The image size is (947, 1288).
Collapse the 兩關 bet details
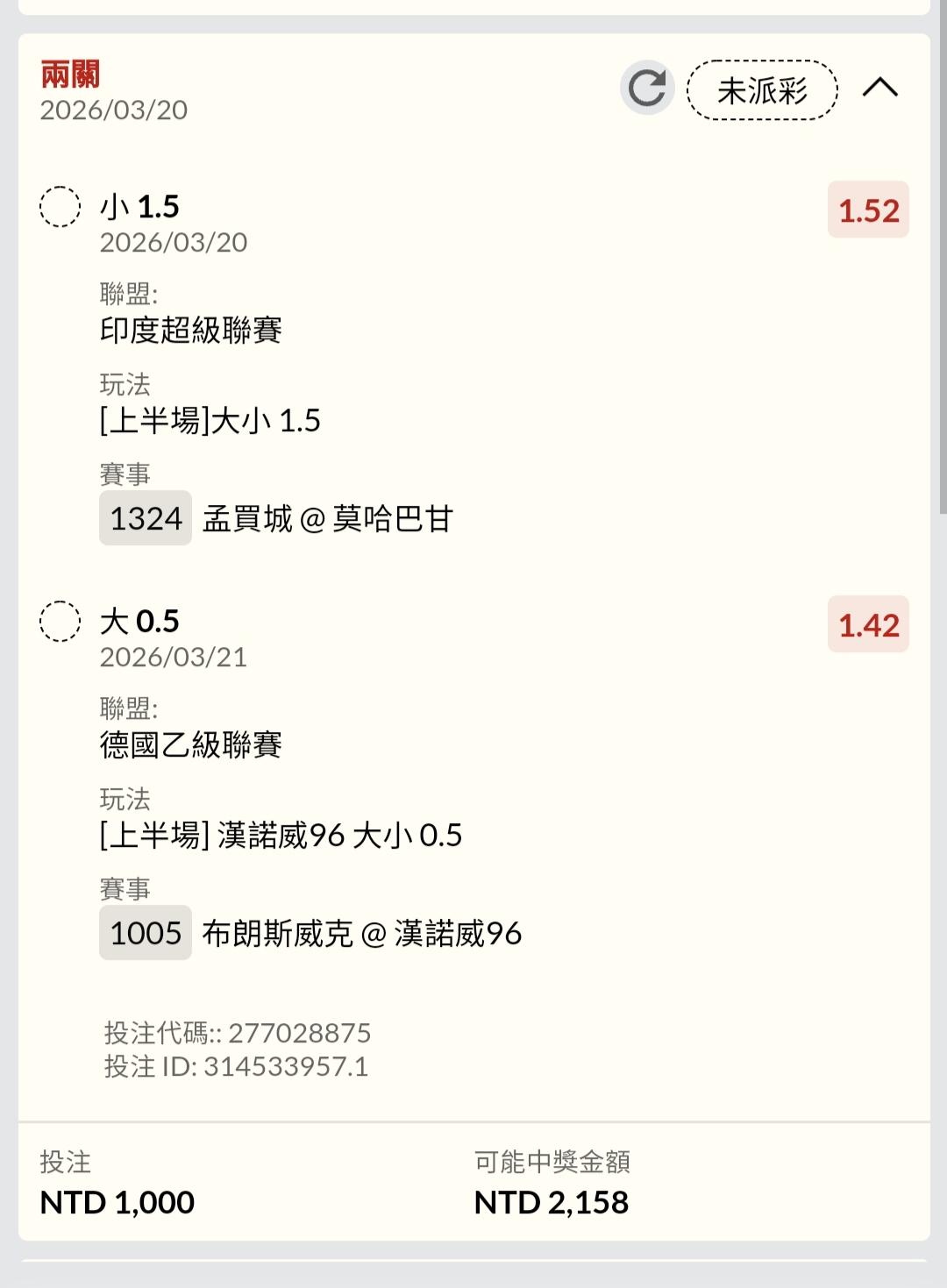(880, 88)
